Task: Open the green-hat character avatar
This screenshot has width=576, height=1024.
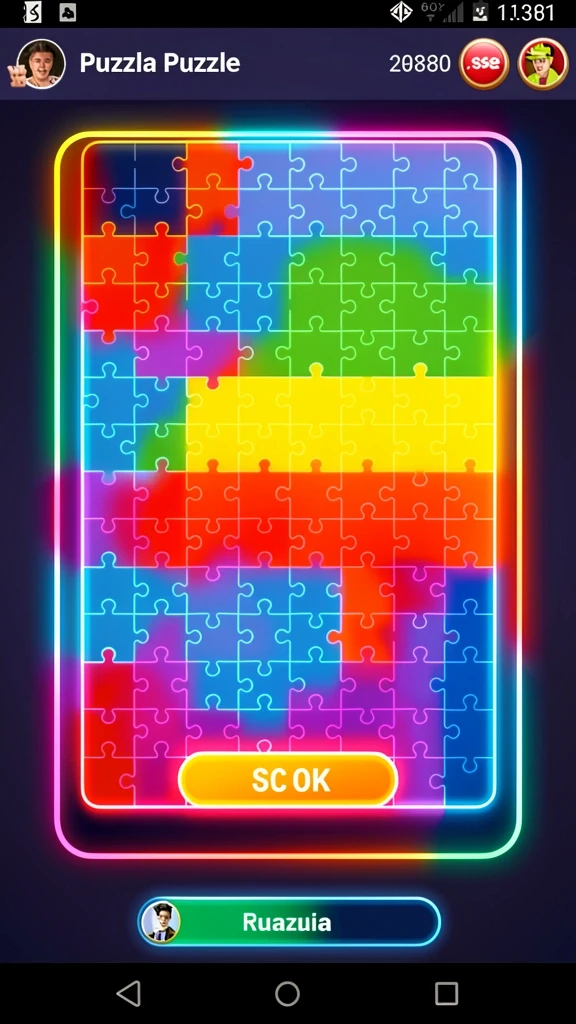Action: tap(543, 63)
